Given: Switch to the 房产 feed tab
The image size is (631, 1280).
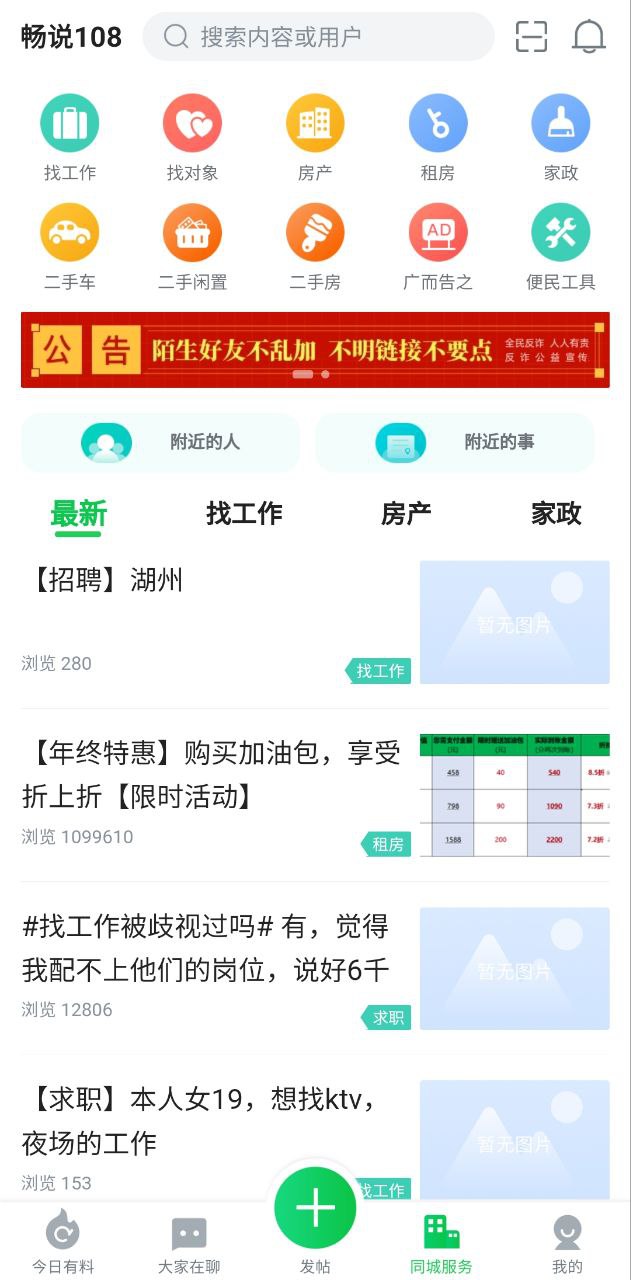Looking at the screenshot, I should point(406,514).
